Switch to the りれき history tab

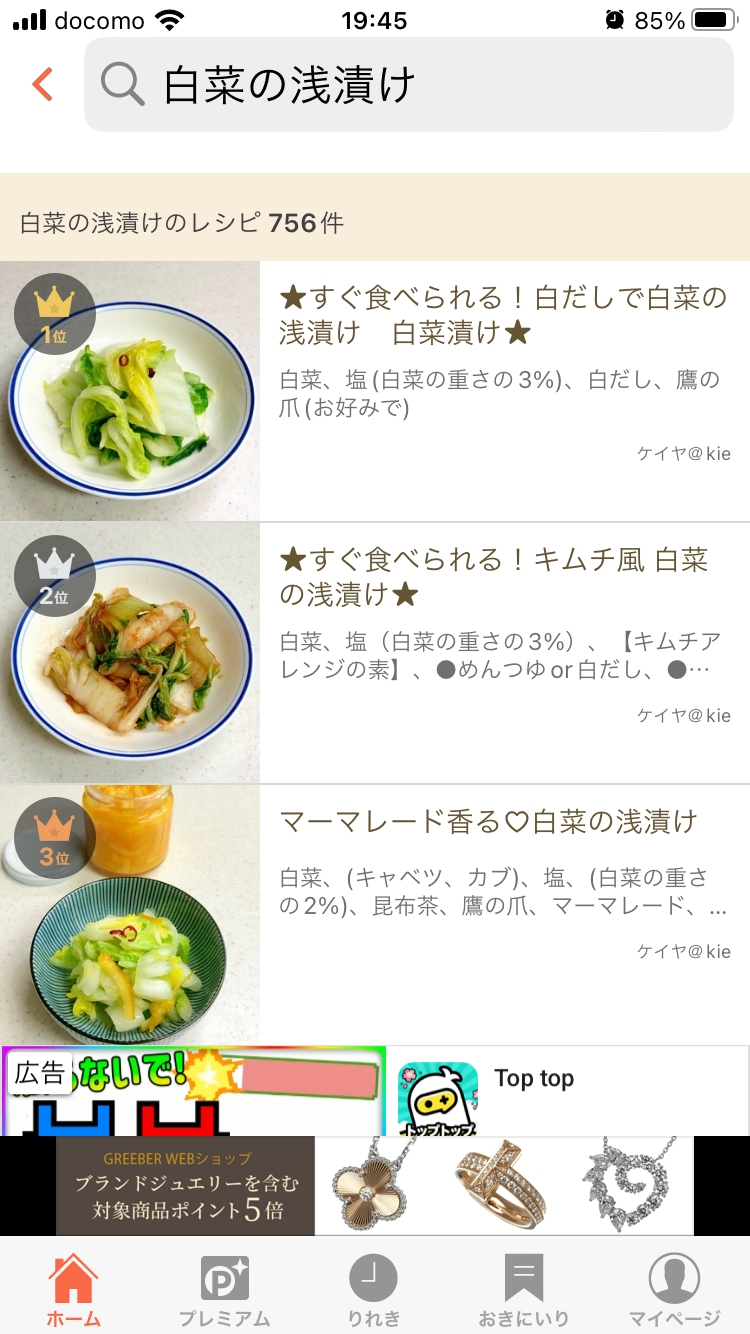pos(373,1290)
